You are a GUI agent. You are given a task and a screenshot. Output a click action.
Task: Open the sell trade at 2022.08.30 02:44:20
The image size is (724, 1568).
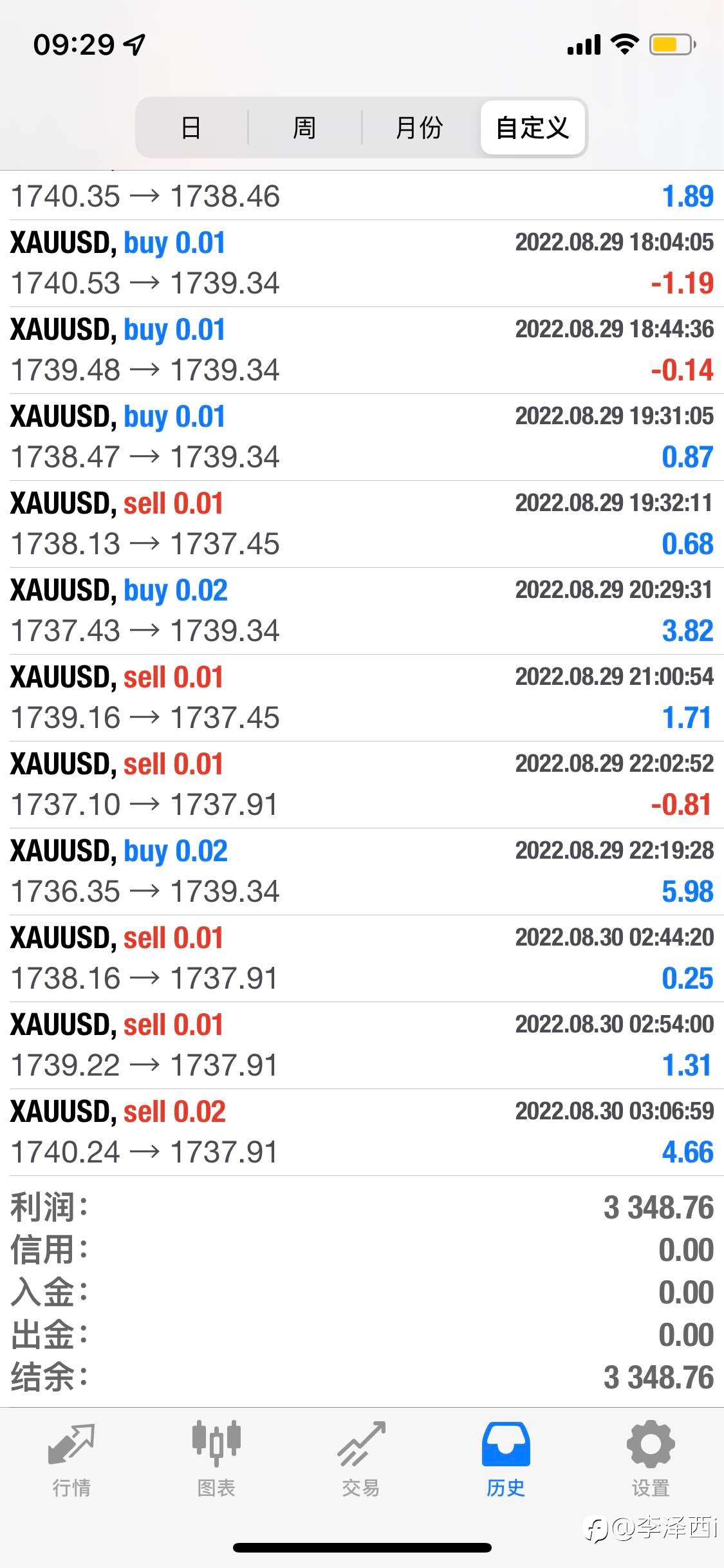coord(362,958)
